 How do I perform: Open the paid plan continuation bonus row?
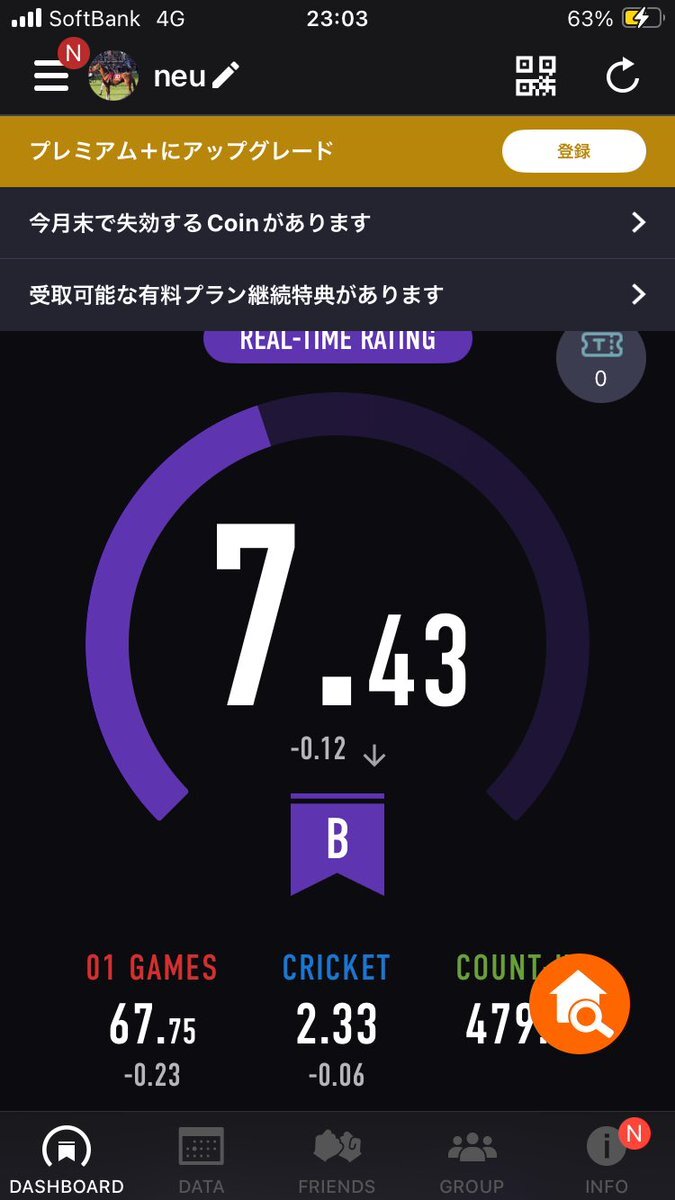337,294
